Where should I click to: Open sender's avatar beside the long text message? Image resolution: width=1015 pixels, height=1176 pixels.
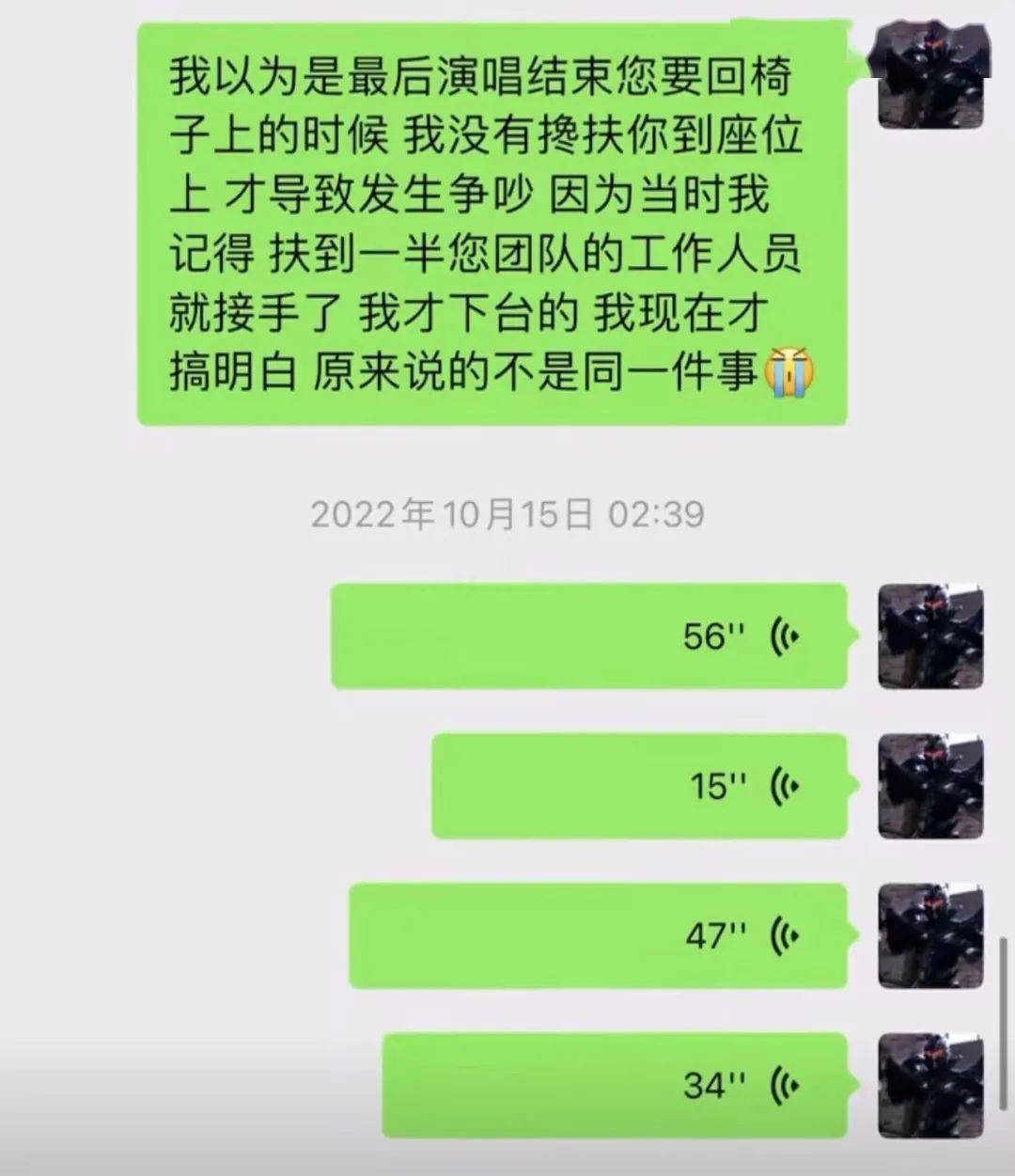point(929,75)
